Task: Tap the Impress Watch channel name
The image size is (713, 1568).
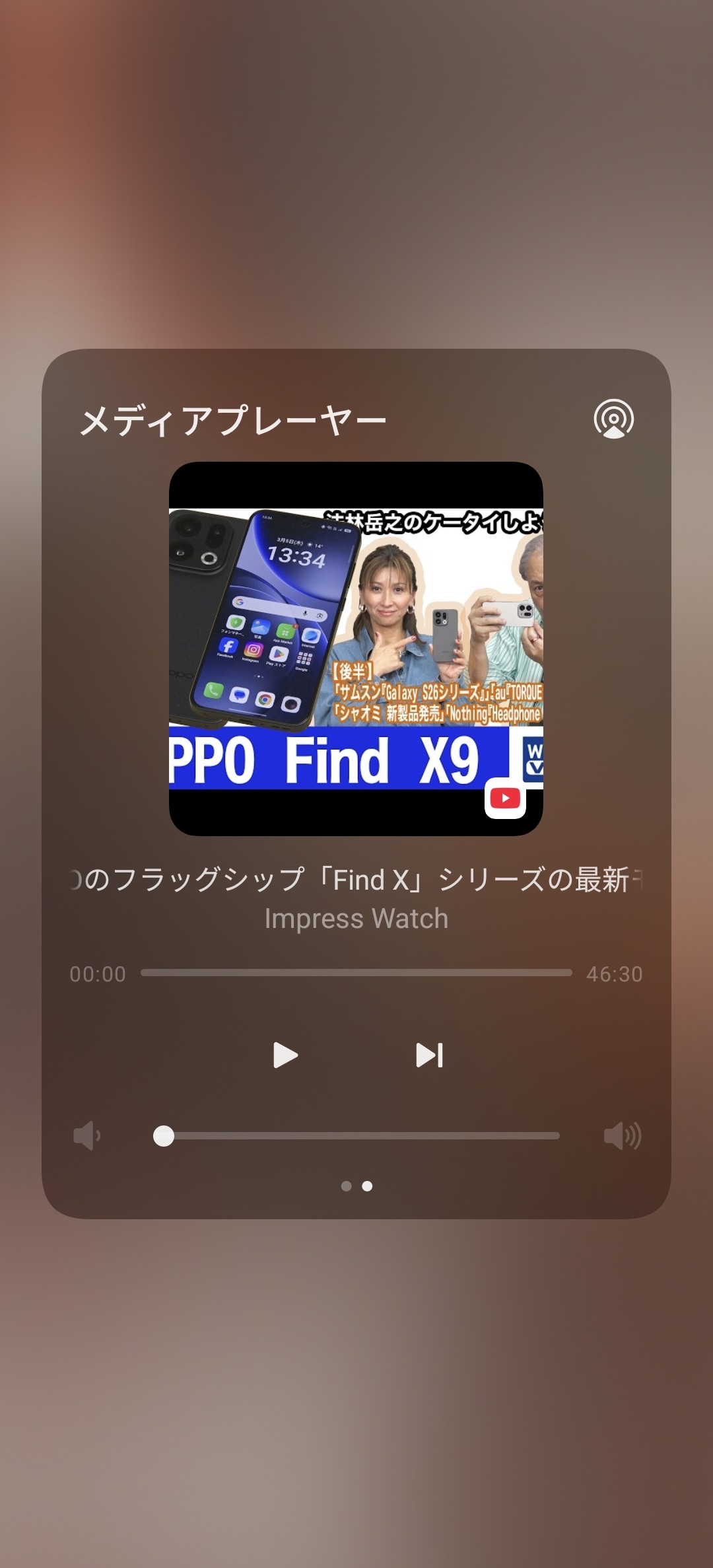Action: pyautogui.click(x=356, y=918)
